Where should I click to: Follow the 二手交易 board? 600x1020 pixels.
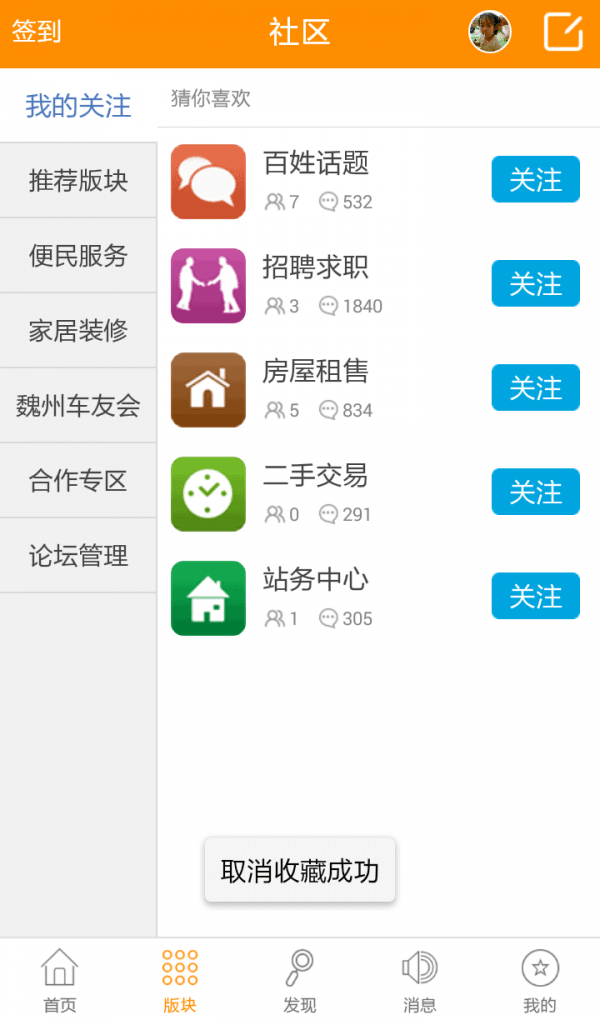click(535, 492)
